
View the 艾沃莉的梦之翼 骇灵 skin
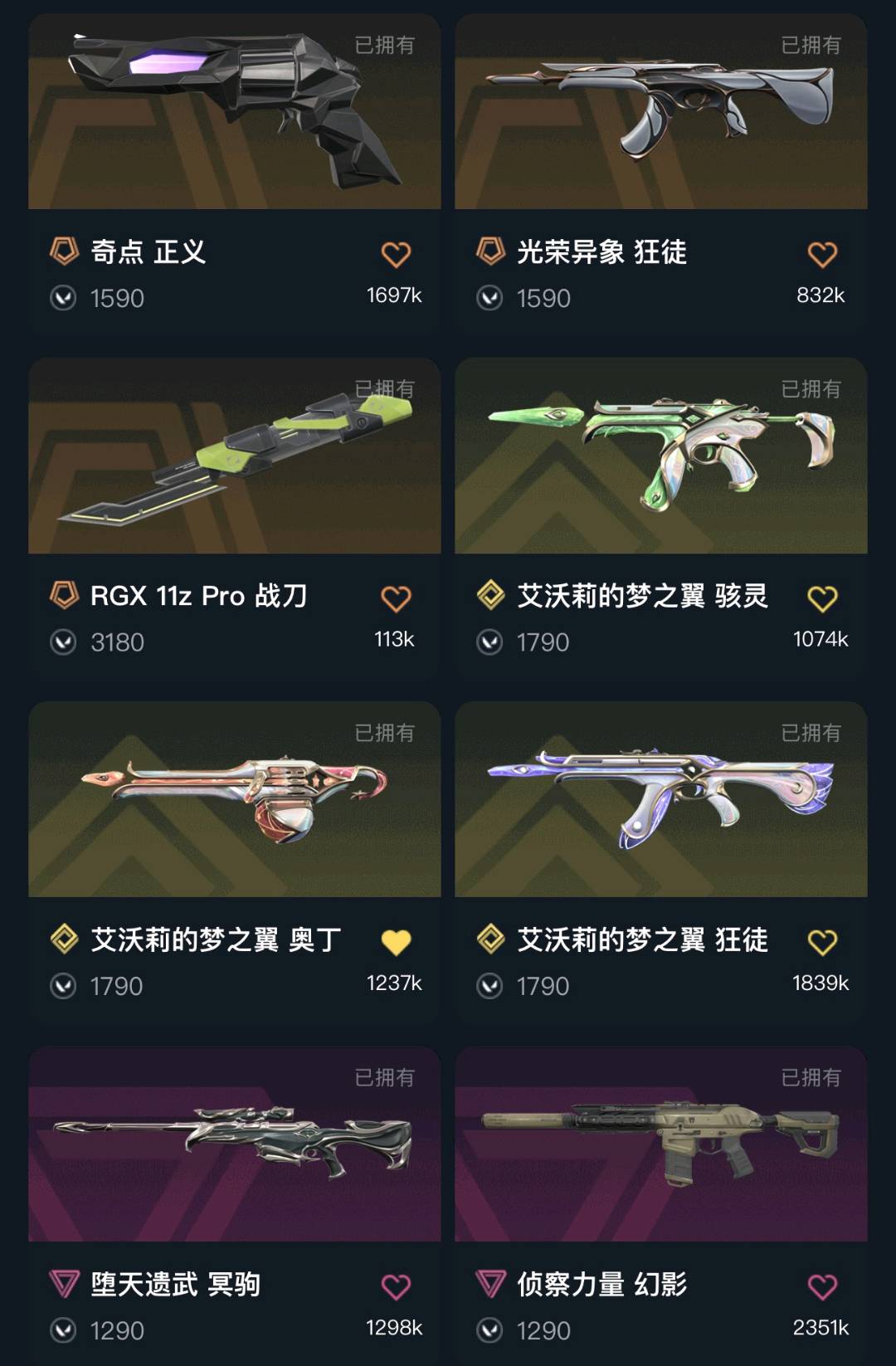pyautogui.click(x=660, y=456)
